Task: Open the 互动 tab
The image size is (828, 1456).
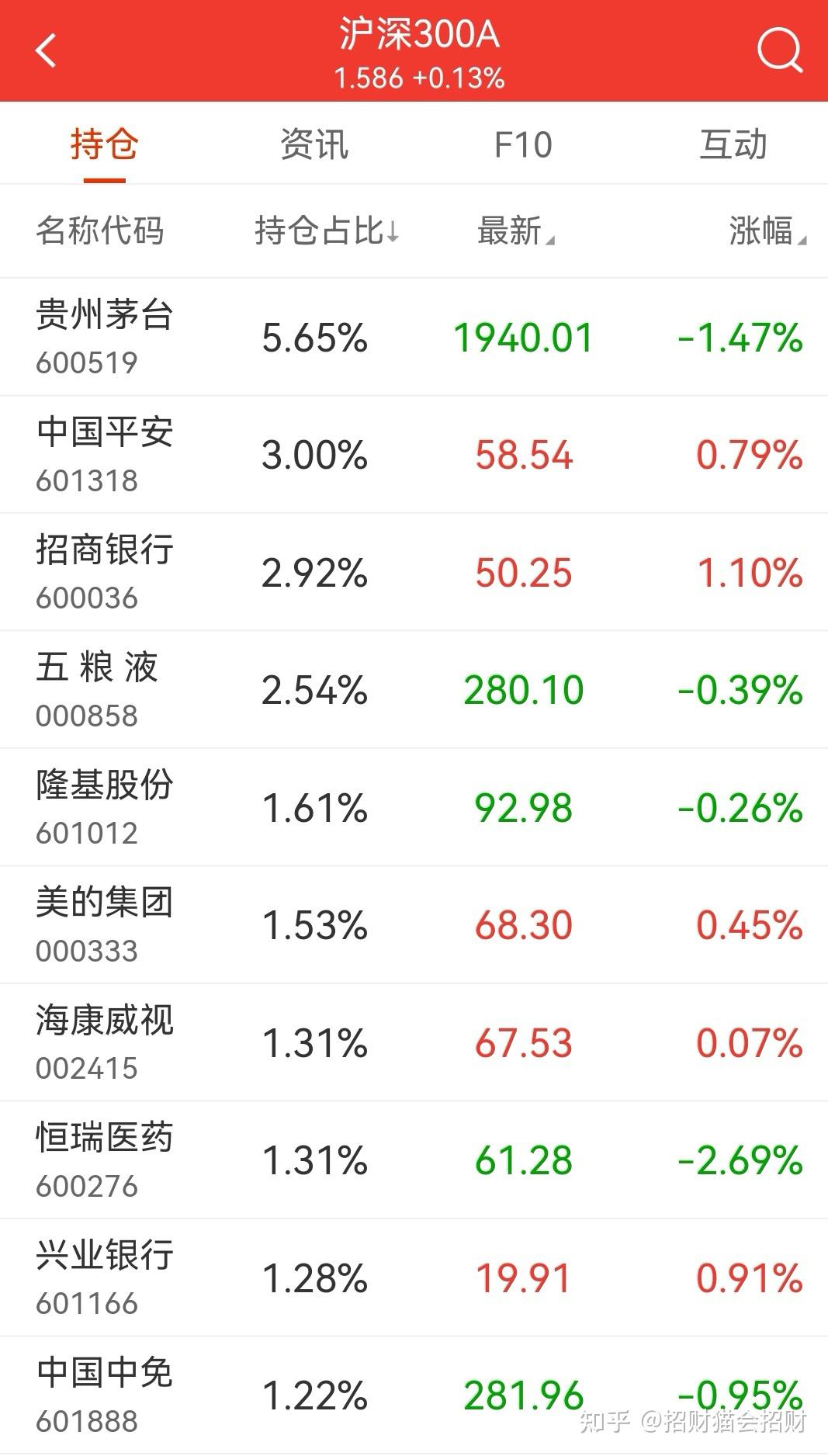Action: 733,144
